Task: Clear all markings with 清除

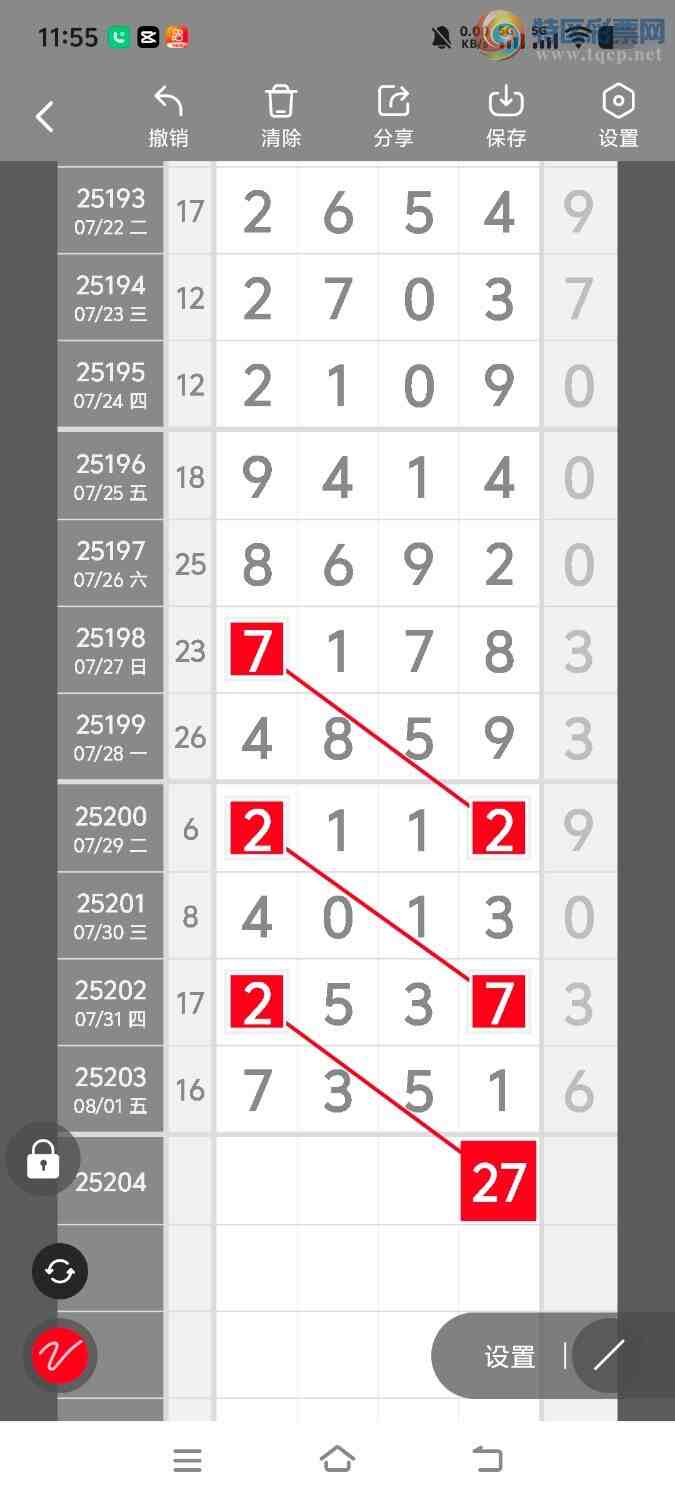Action: coord(281,117)
